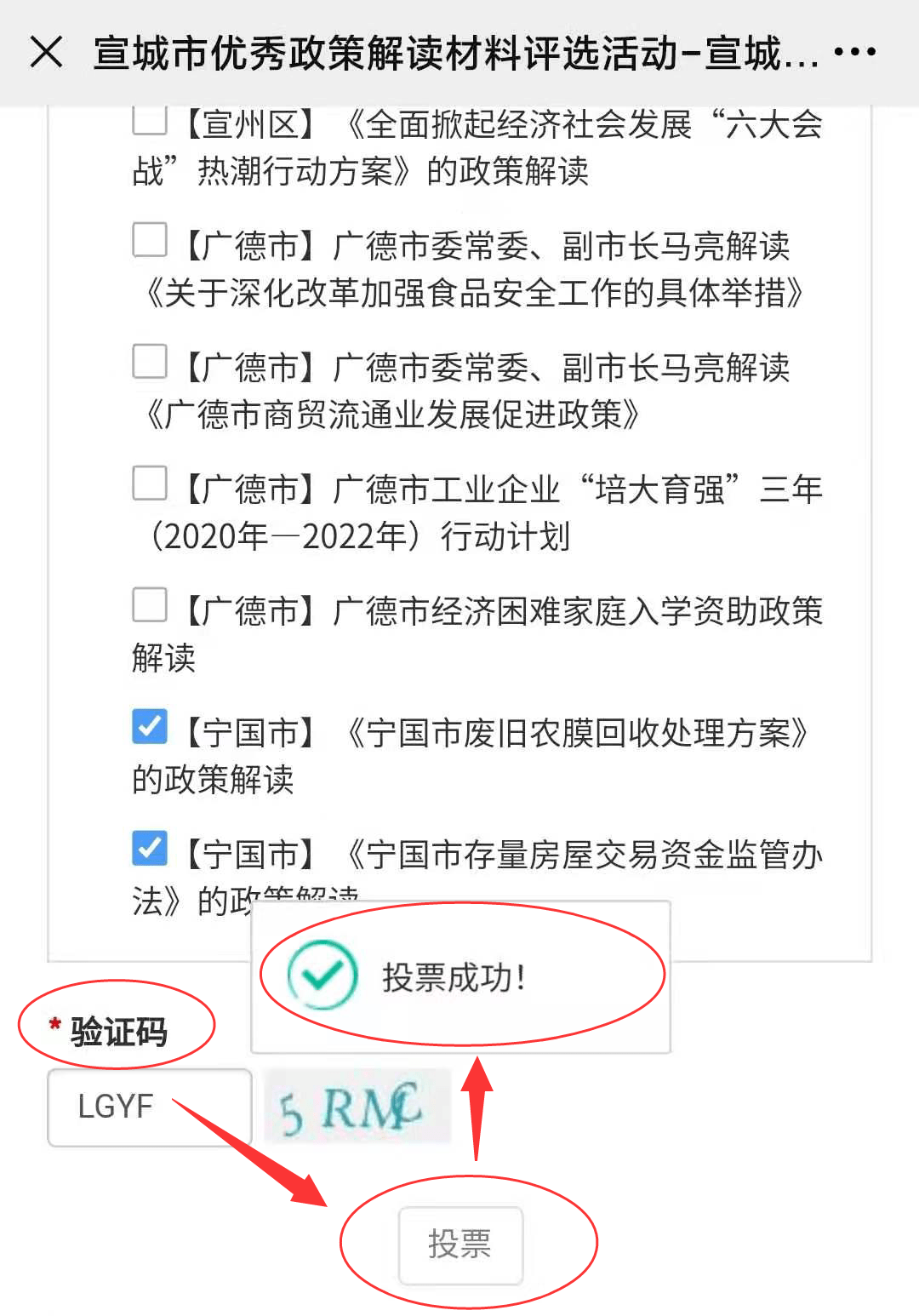Viewport: 919px width, 1316px height.
Task: Select the 广德市 食品安全工作 policy checkbox
Action: tap(150, 240)
